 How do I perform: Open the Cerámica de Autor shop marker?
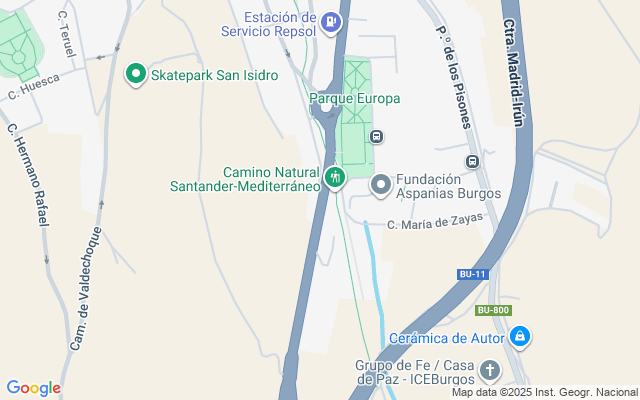pos(519,338)
